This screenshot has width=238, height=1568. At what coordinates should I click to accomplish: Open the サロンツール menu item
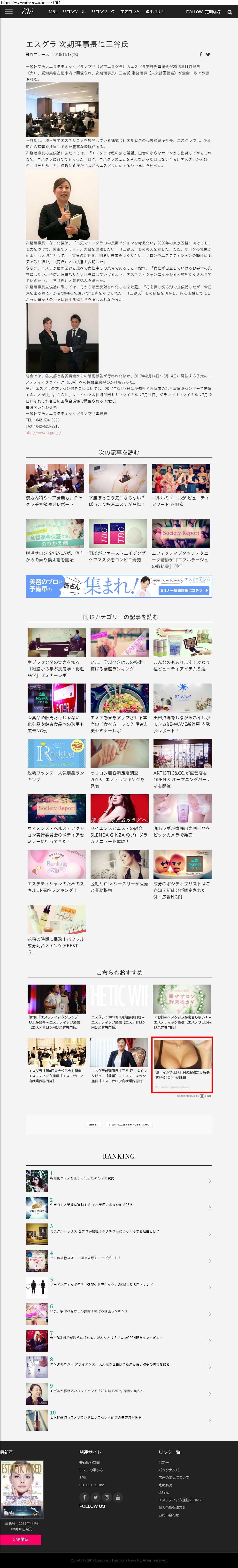point(74,12)
